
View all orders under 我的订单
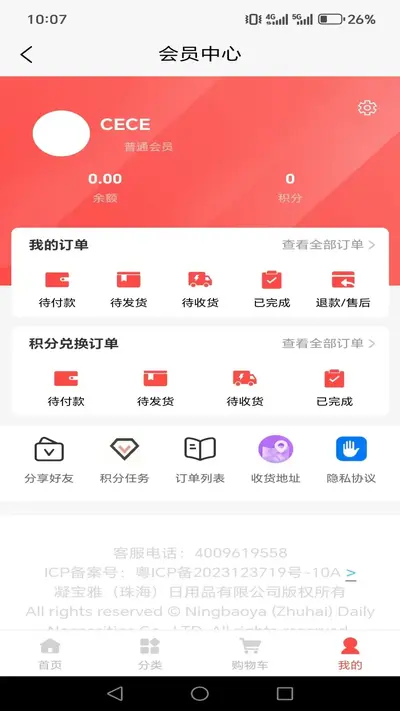click(328, 245)
